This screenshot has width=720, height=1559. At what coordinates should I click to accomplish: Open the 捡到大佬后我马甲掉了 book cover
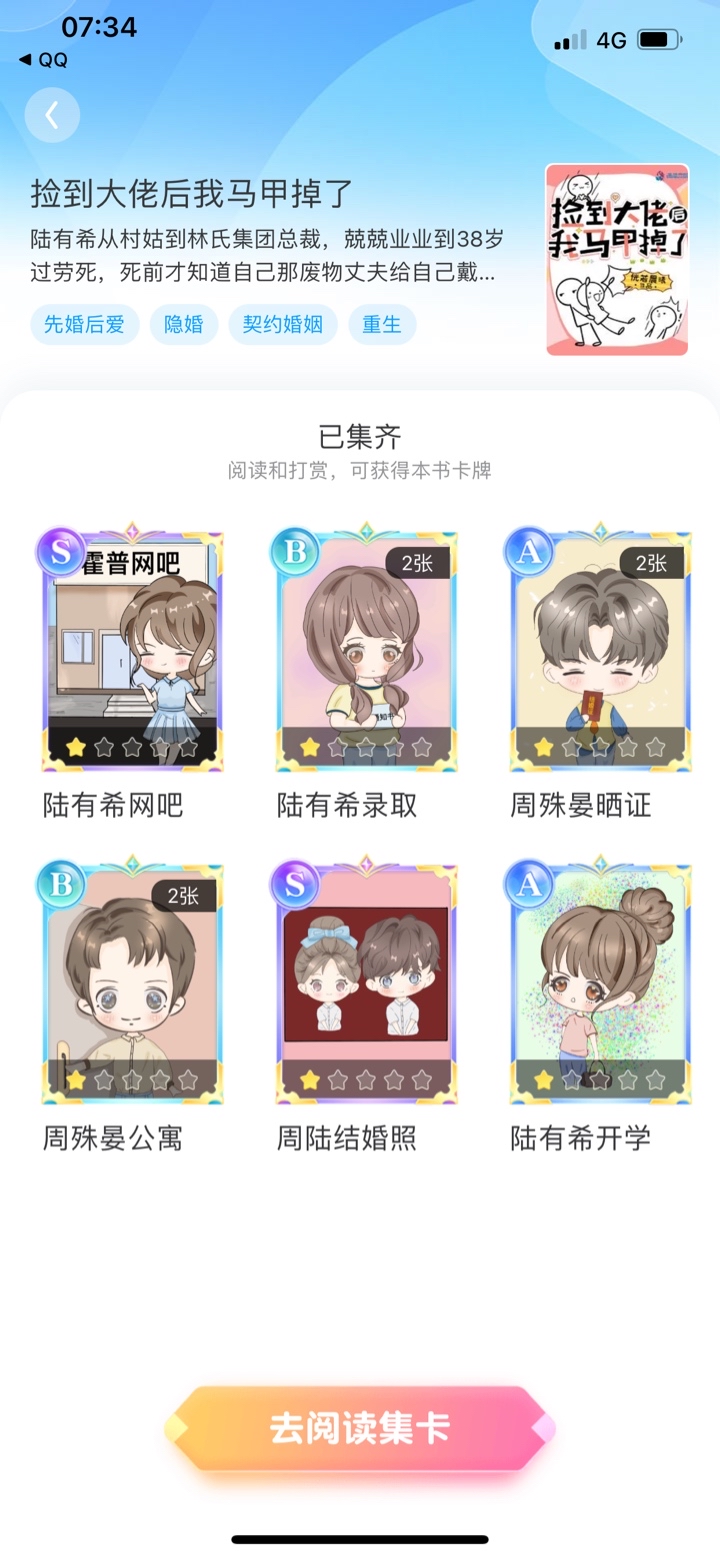(617, 260)
